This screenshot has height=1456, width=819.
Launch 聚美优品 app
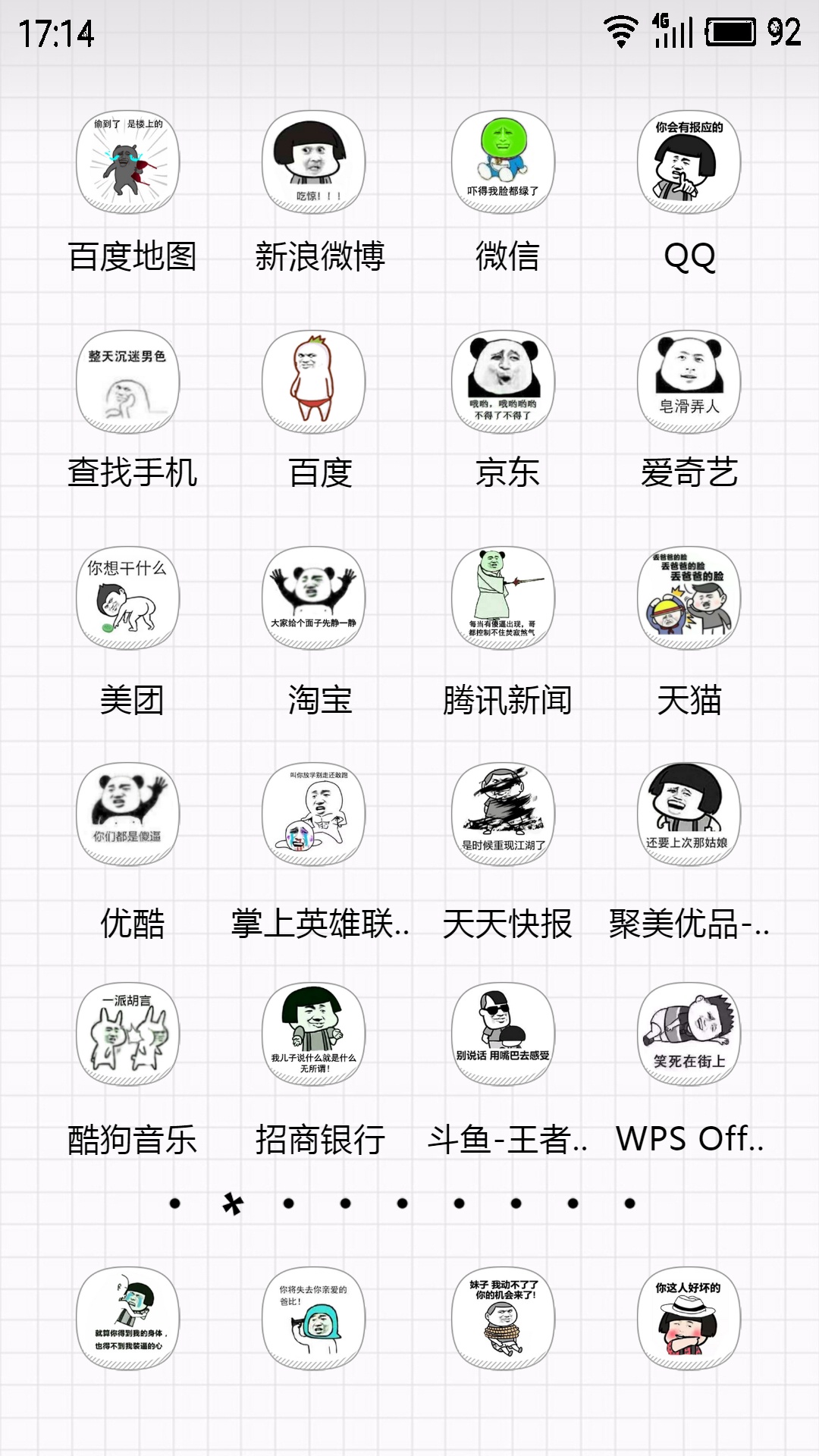coord(689,814)
